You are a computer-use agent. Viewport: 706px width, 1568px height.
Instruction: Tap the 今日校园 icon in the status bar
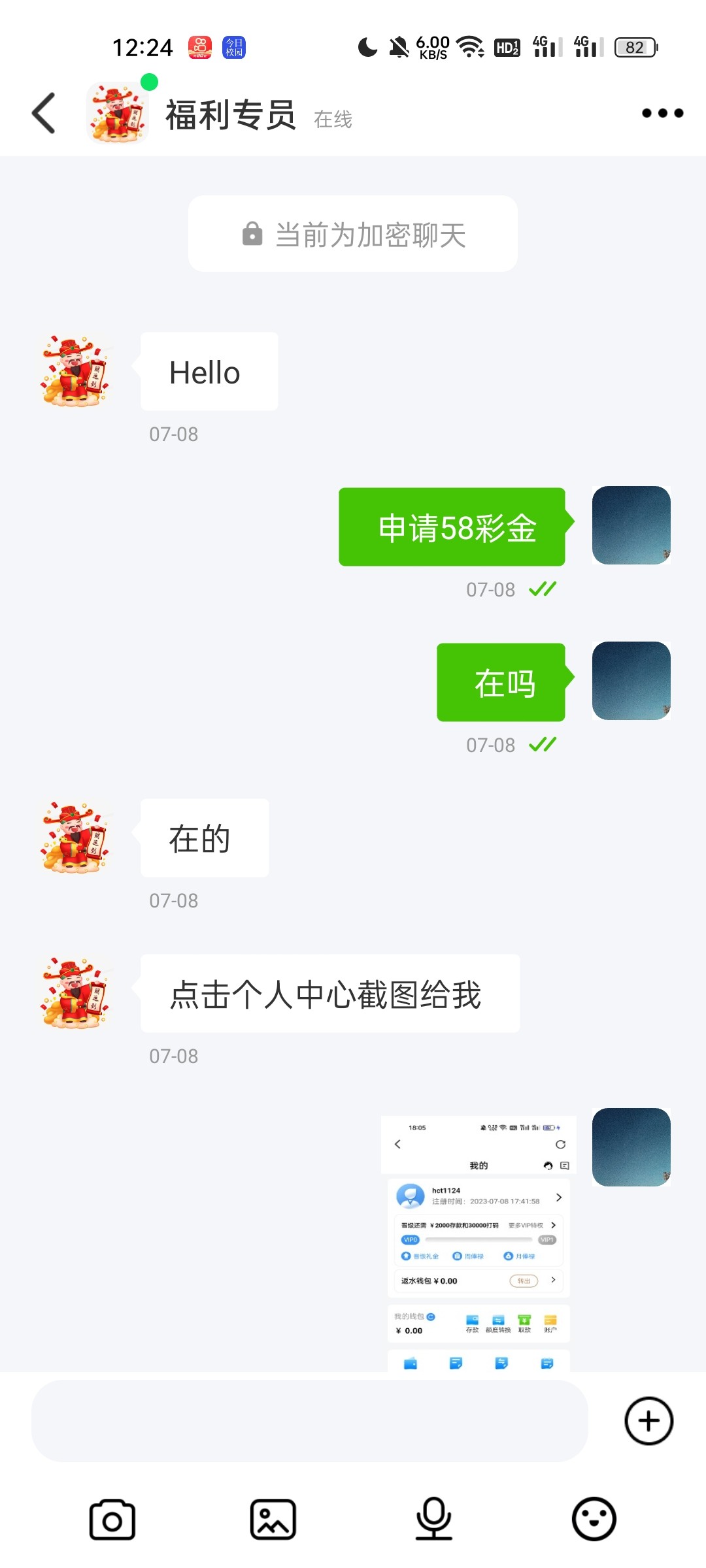tap(235, 46)
